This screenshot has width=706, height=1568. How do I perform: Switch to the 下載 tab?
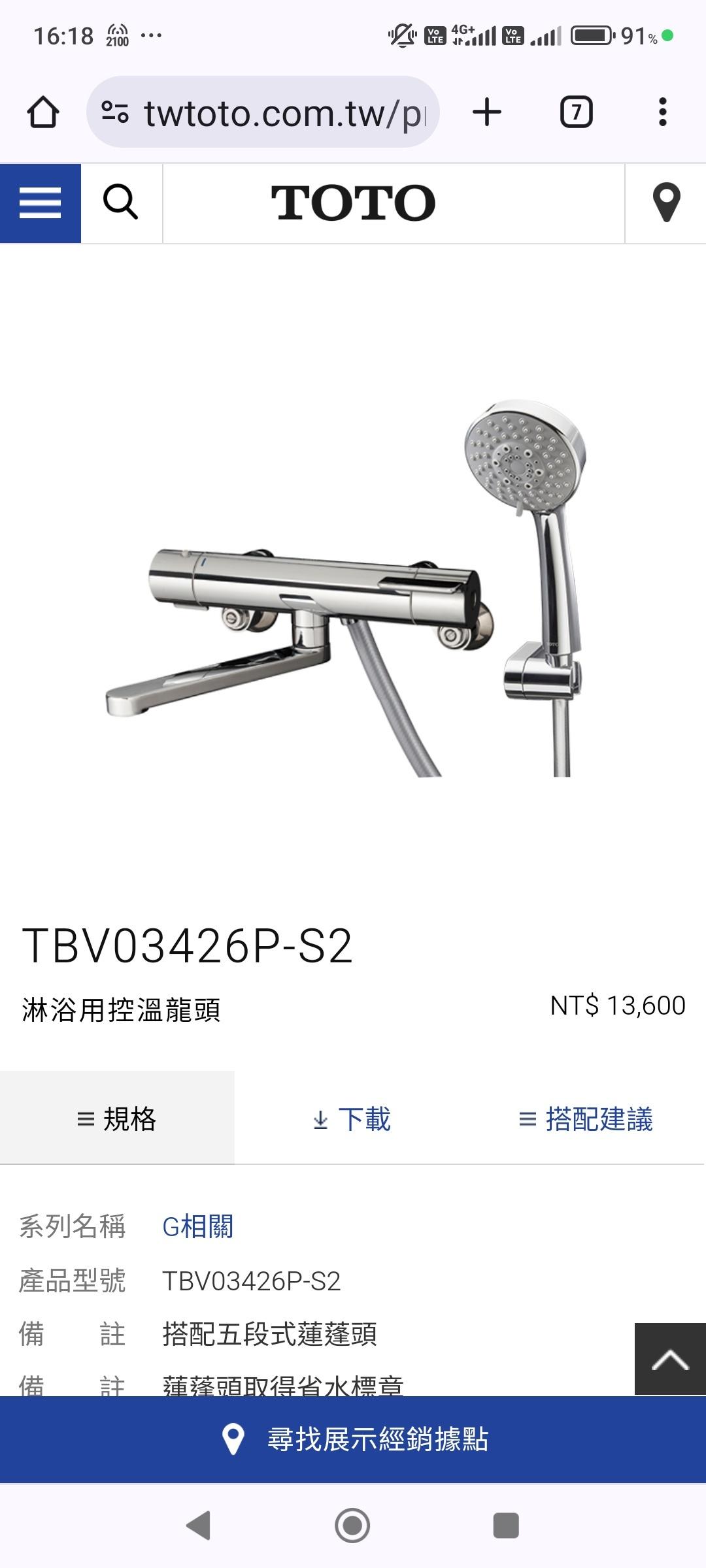(352, 1119)
